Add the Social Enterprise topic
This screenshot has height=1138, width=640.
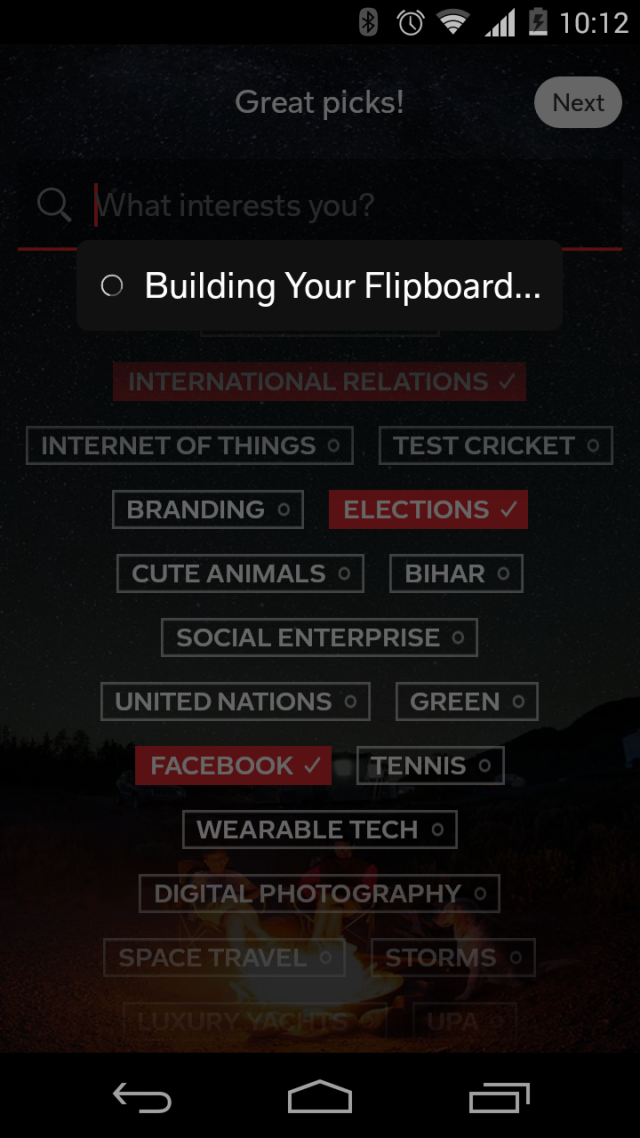coord(319,638)
